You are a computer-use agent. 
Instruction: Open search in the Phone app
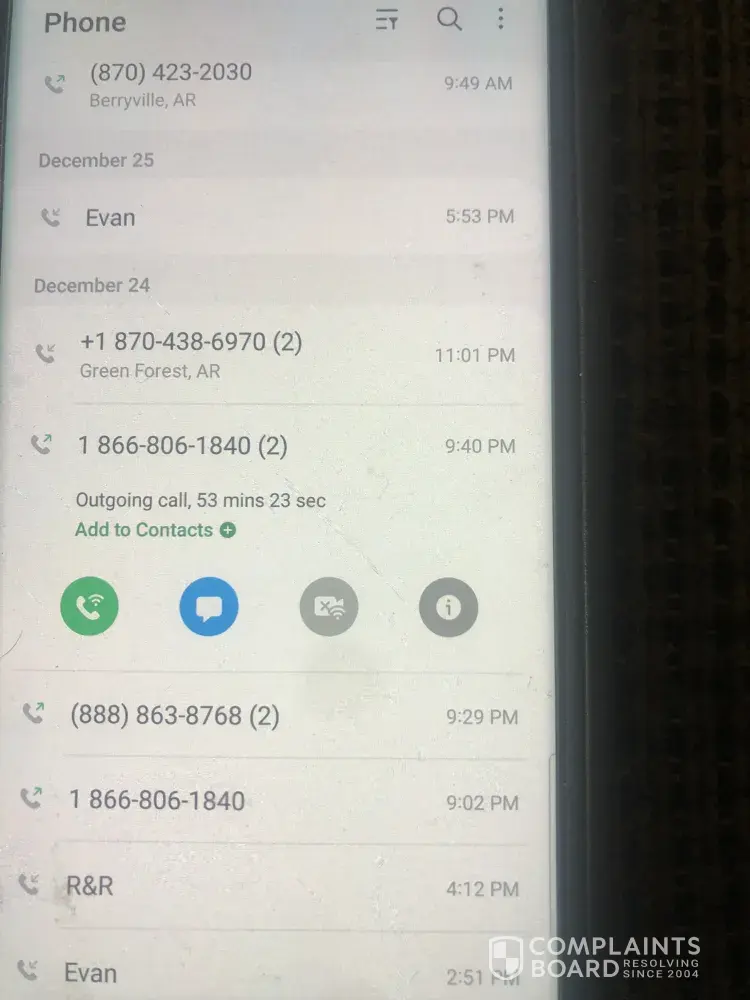pyautogui.click(x=450, y=19)
